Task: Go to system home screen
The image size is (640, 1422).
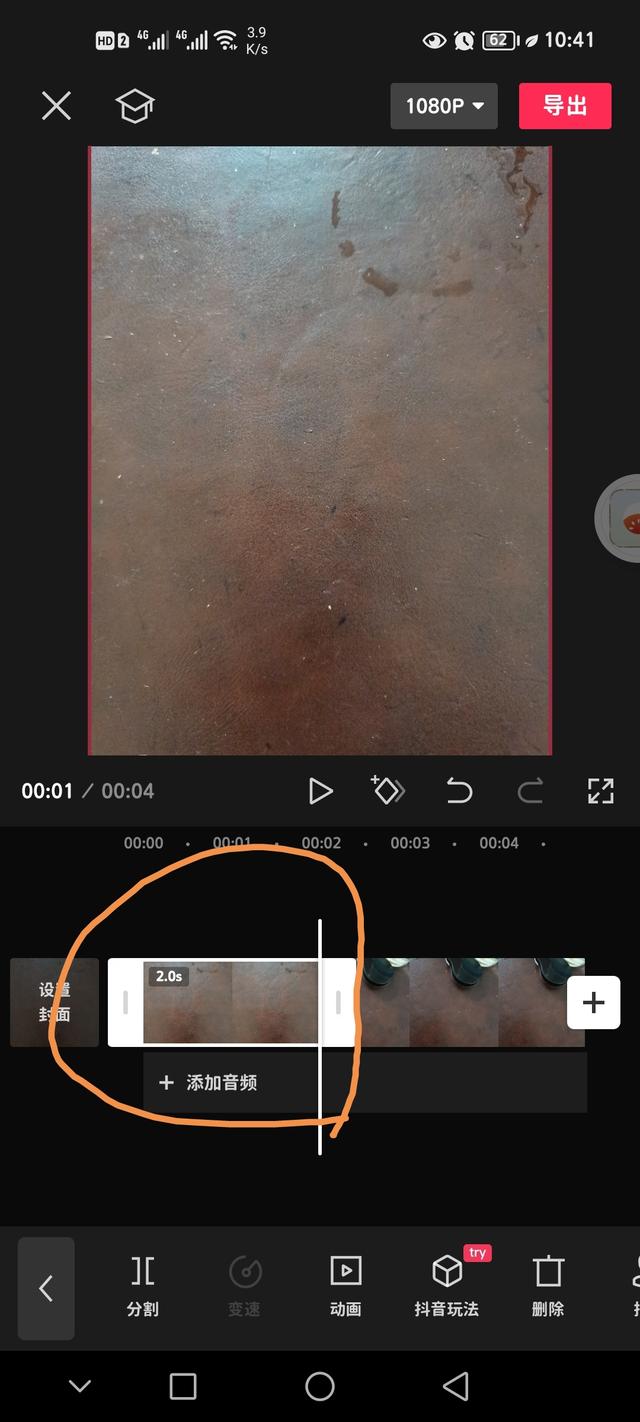Action: pyautogui.click(x=320, y=1386)
